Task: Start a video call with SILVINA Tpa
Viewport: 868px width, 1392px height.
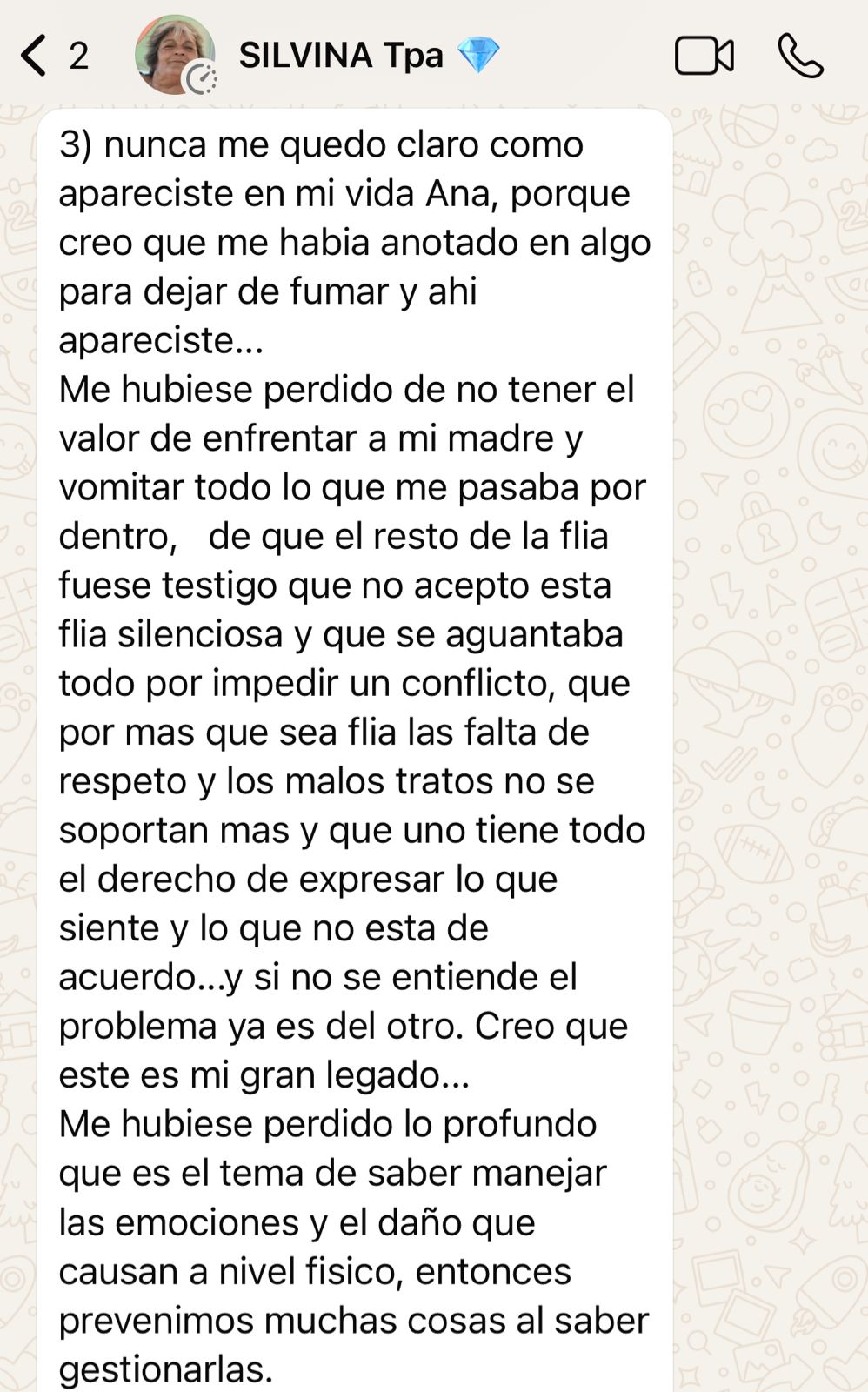Action: pyautogui.click(x=704, y=57)
